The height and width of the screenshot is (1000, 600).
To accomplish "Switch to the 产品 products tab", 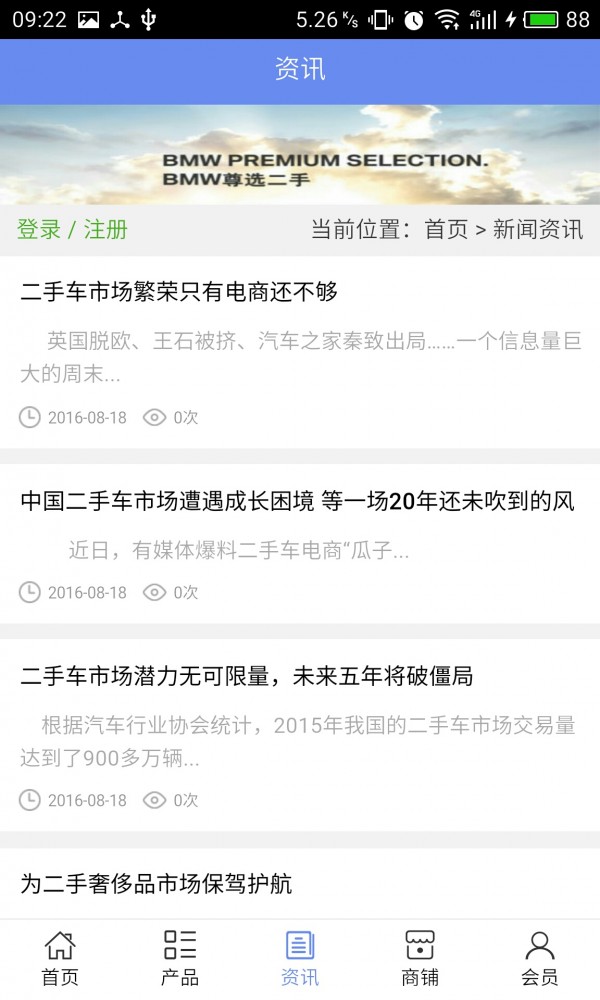I will (x=180, y=958).
